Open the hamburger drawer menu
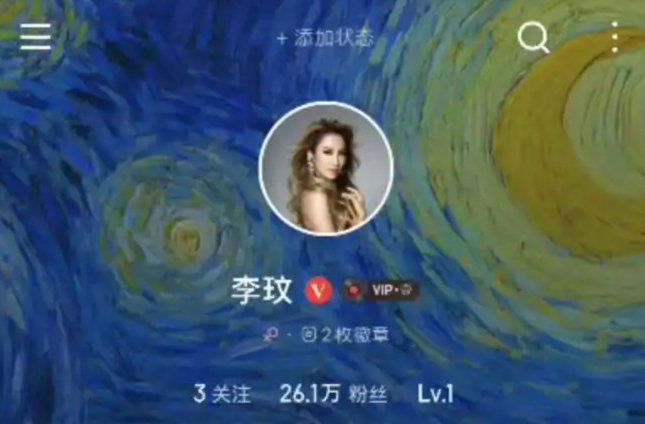 (x=35, y=37)
